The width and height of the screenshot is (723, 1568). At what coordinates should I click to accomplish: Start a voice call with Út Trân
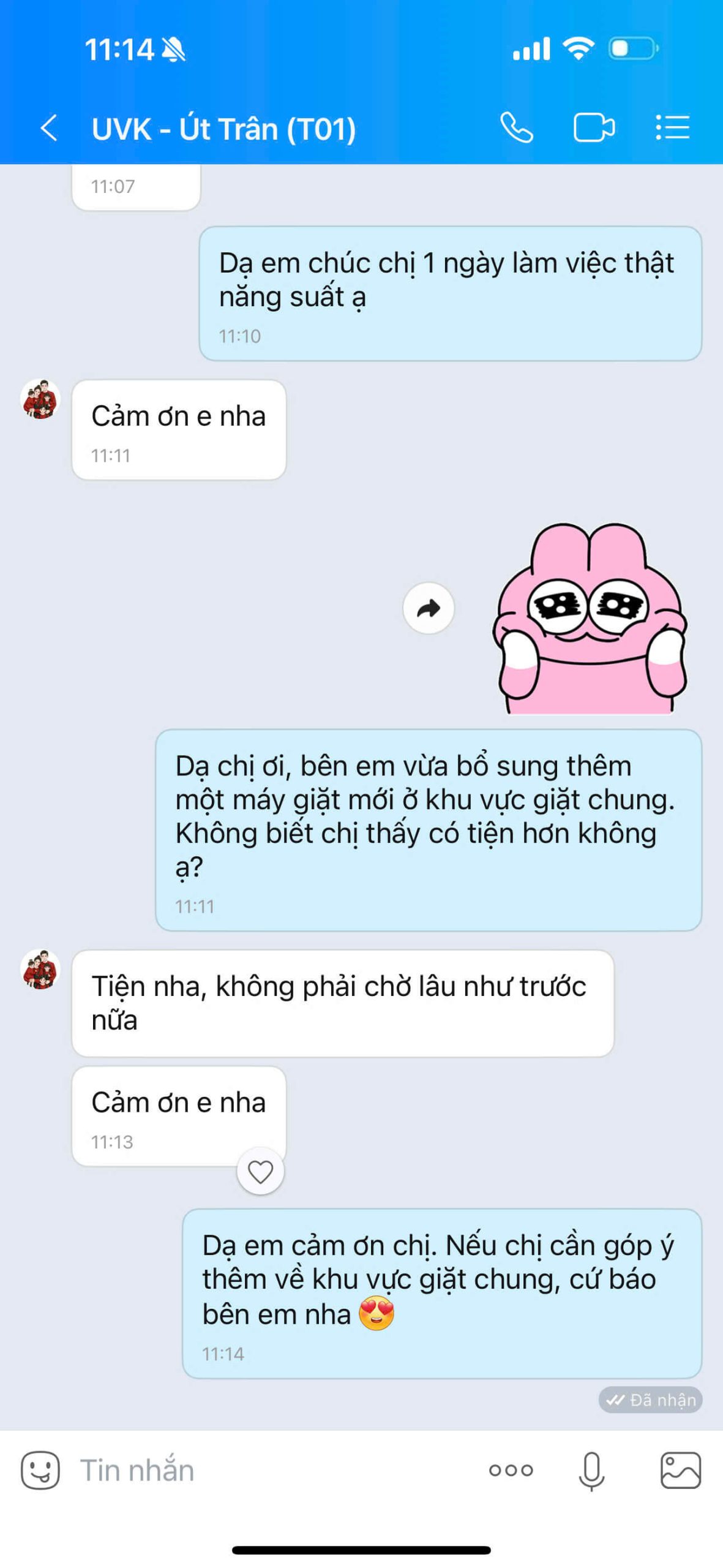516,128
